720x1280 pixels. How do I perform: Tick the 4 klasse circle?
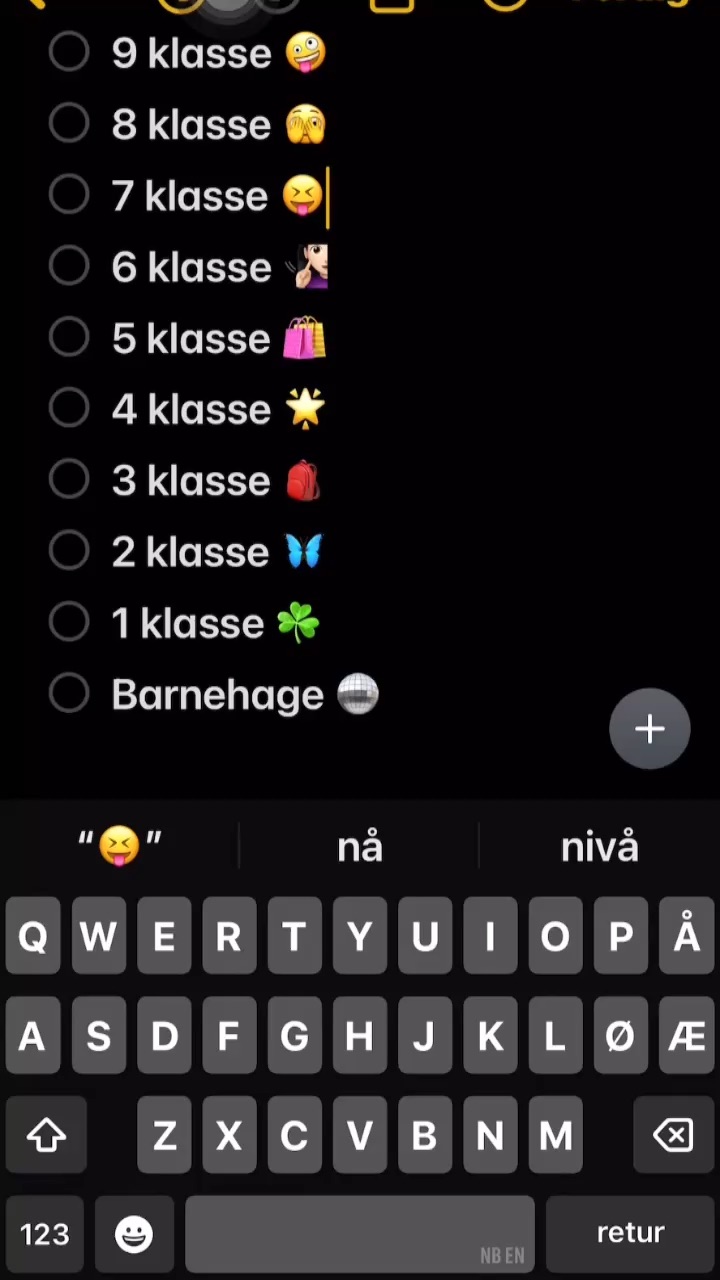click(x=69, y=409)
